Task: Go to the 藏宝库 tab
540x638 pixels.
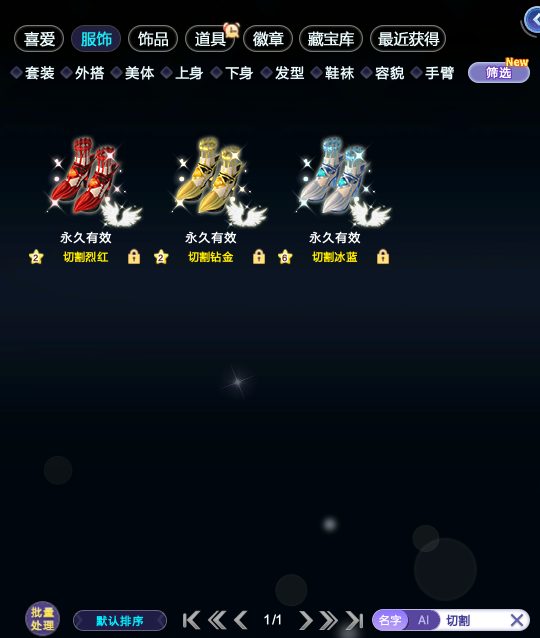Action: [331, 39]
